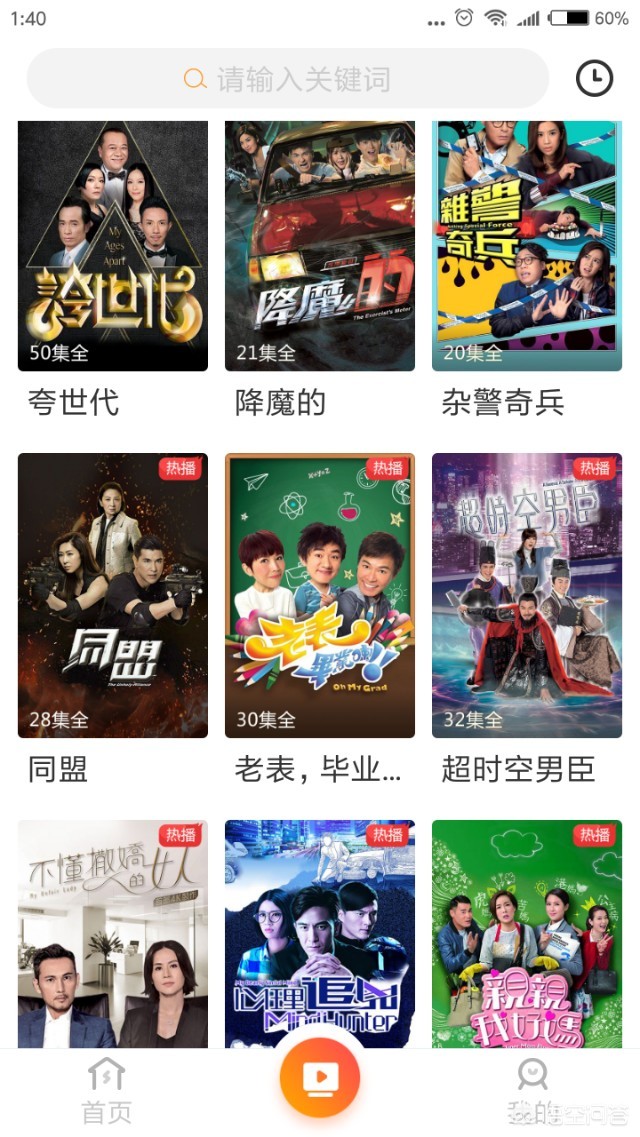Image resolution: width=640 pixels, height=1137 pixels.
Task: Open 亲亲我好妈 series
Action: pos(527,933)
